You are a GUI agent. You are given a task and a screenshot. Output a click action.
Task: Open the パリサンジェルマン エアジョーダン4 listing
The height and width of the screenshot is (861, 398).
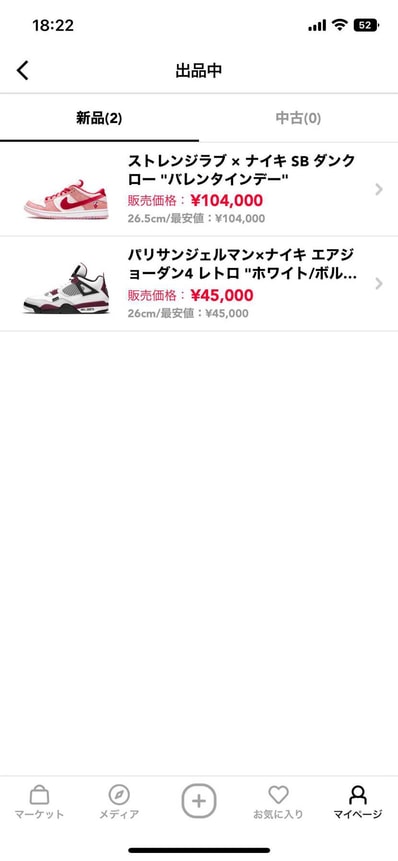[x=199, y=284]
